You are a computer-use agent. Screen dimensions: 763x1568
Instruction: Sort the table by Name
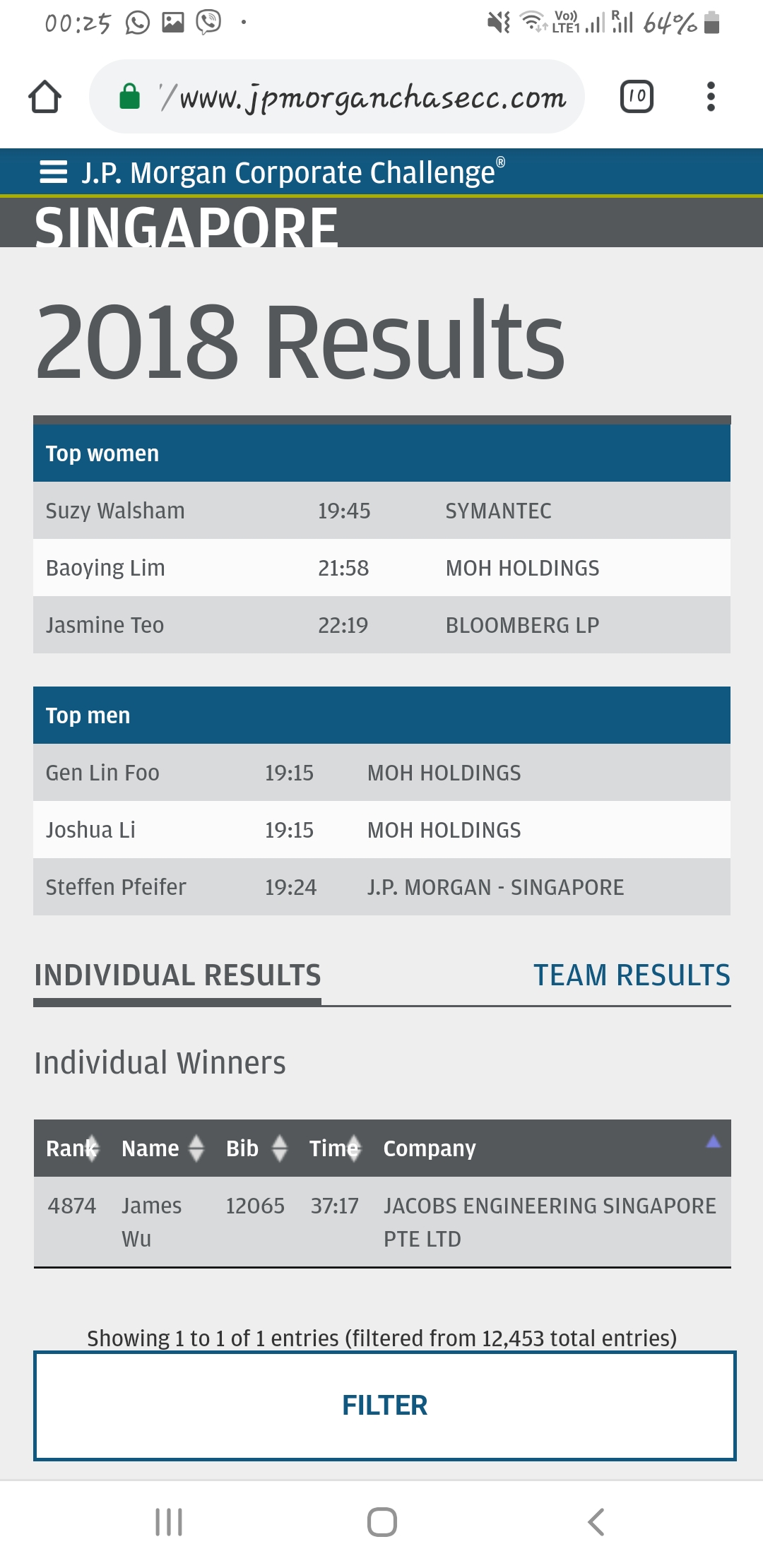pyautogui.click(x=162, y=1148)
